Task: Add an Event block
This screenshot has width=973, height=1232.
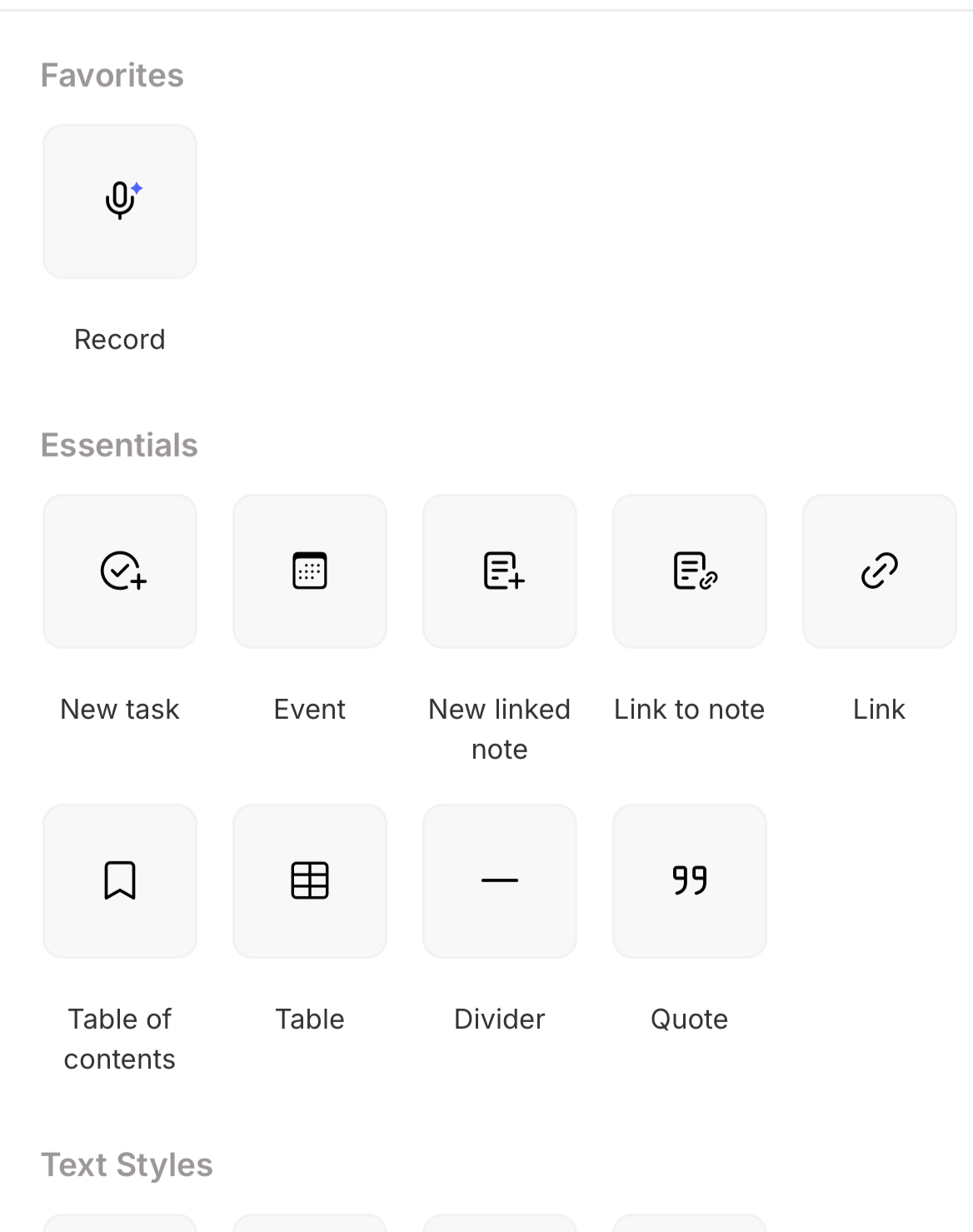Action: pyautogui.click(x=310, y=571)
